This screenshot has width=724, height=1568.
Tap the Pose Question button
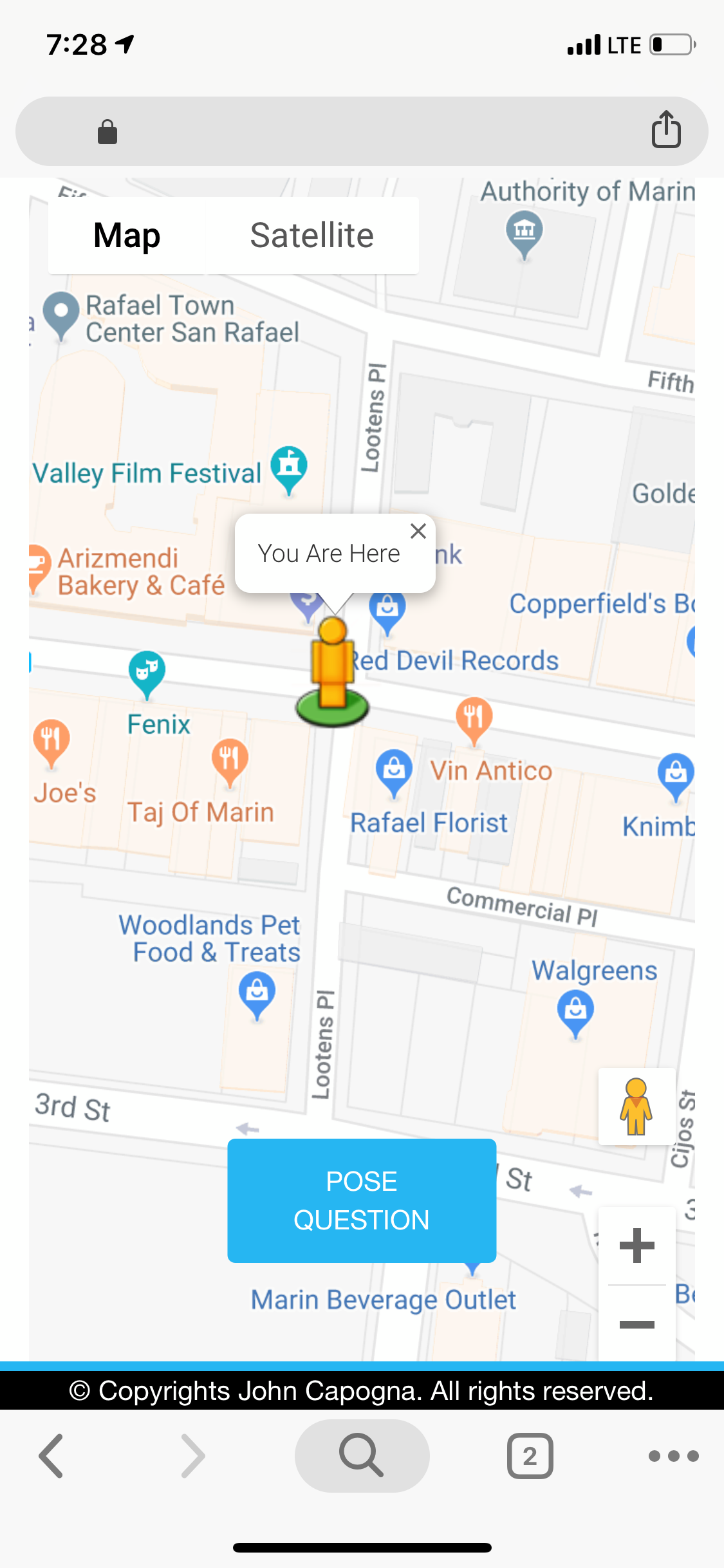tap(362, 1200)
